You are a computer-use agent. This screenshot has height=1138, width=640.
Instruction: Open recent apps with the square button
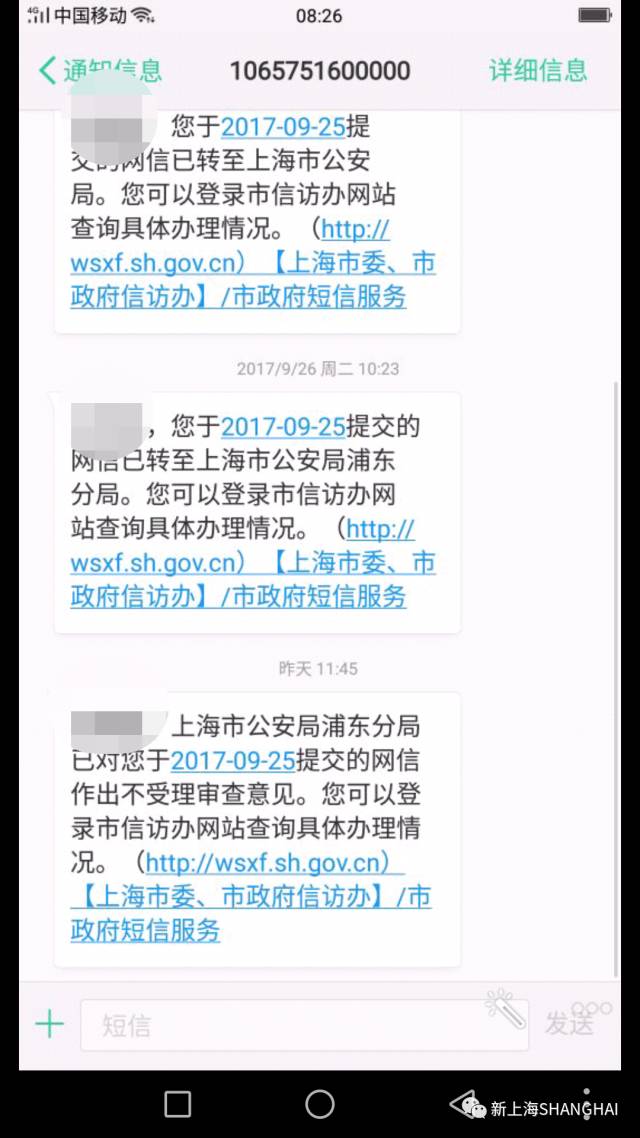tap(178, 1104)
